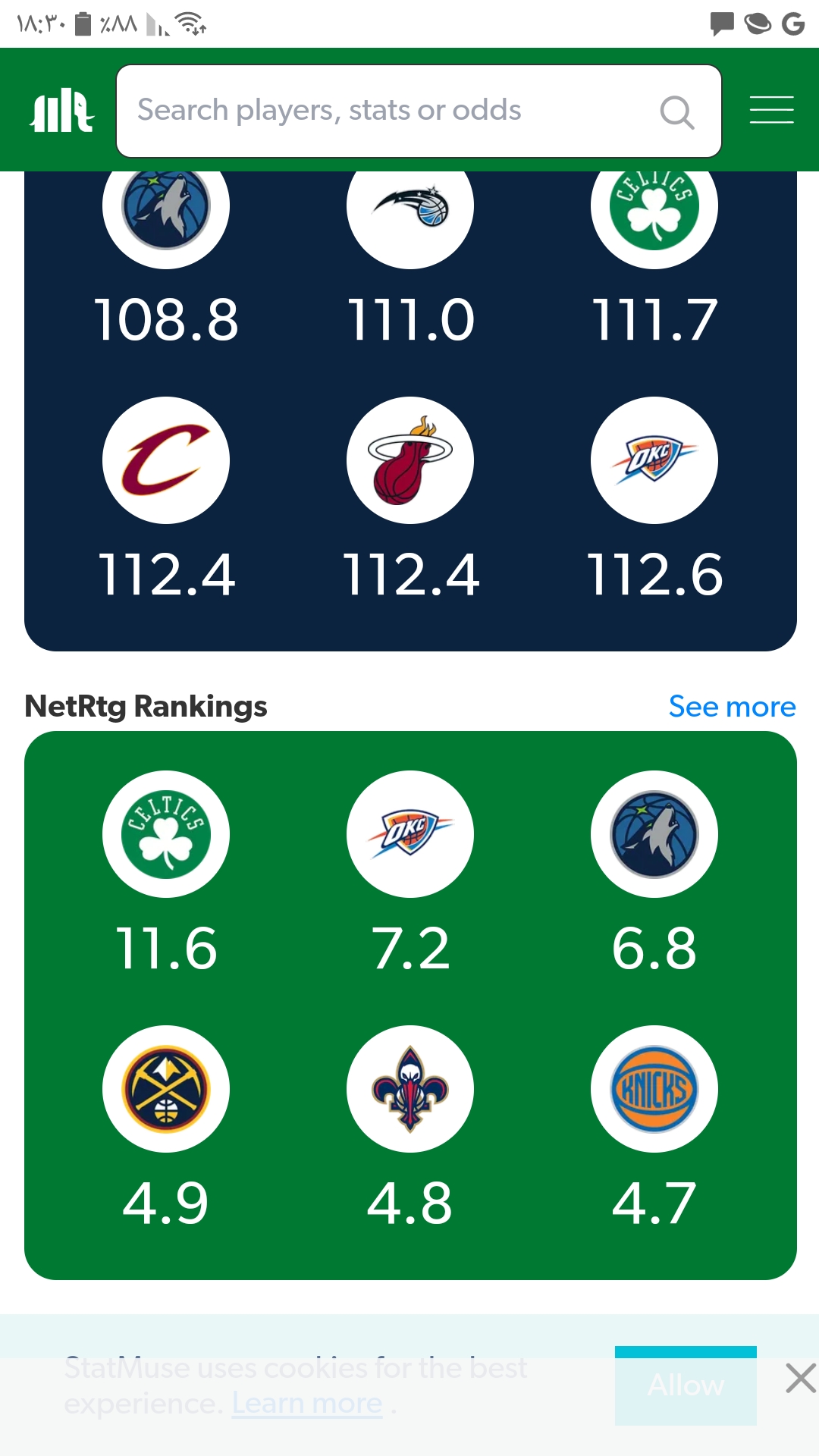Image resolution: width=819 pixels, height=1456 pixels.
Task: Focus the players and stats search box
Action: tap(419, 111)
